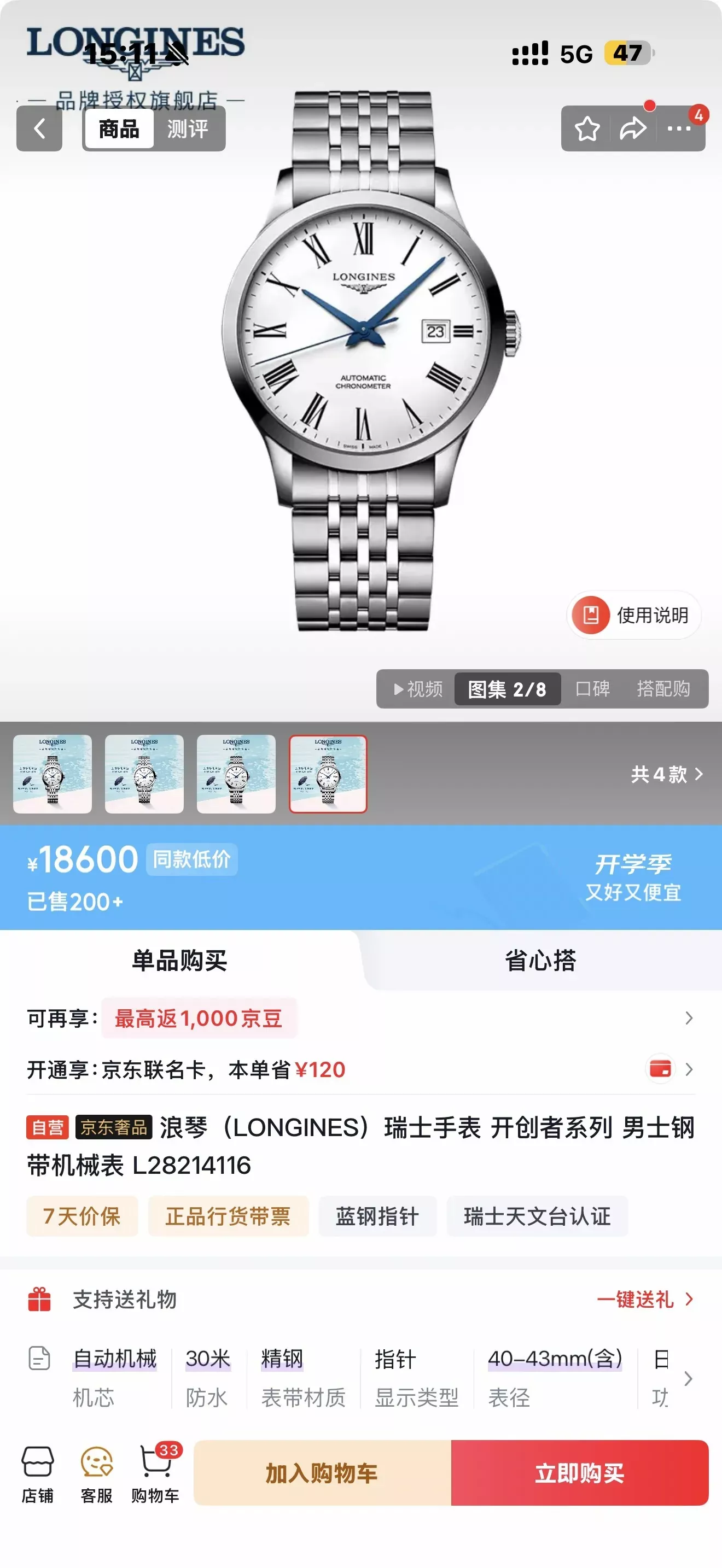Image resolution: width=722 pixels, height=1568 pixels.
Task: Add the watch with 加入购物车
Action: (322, 1473)
